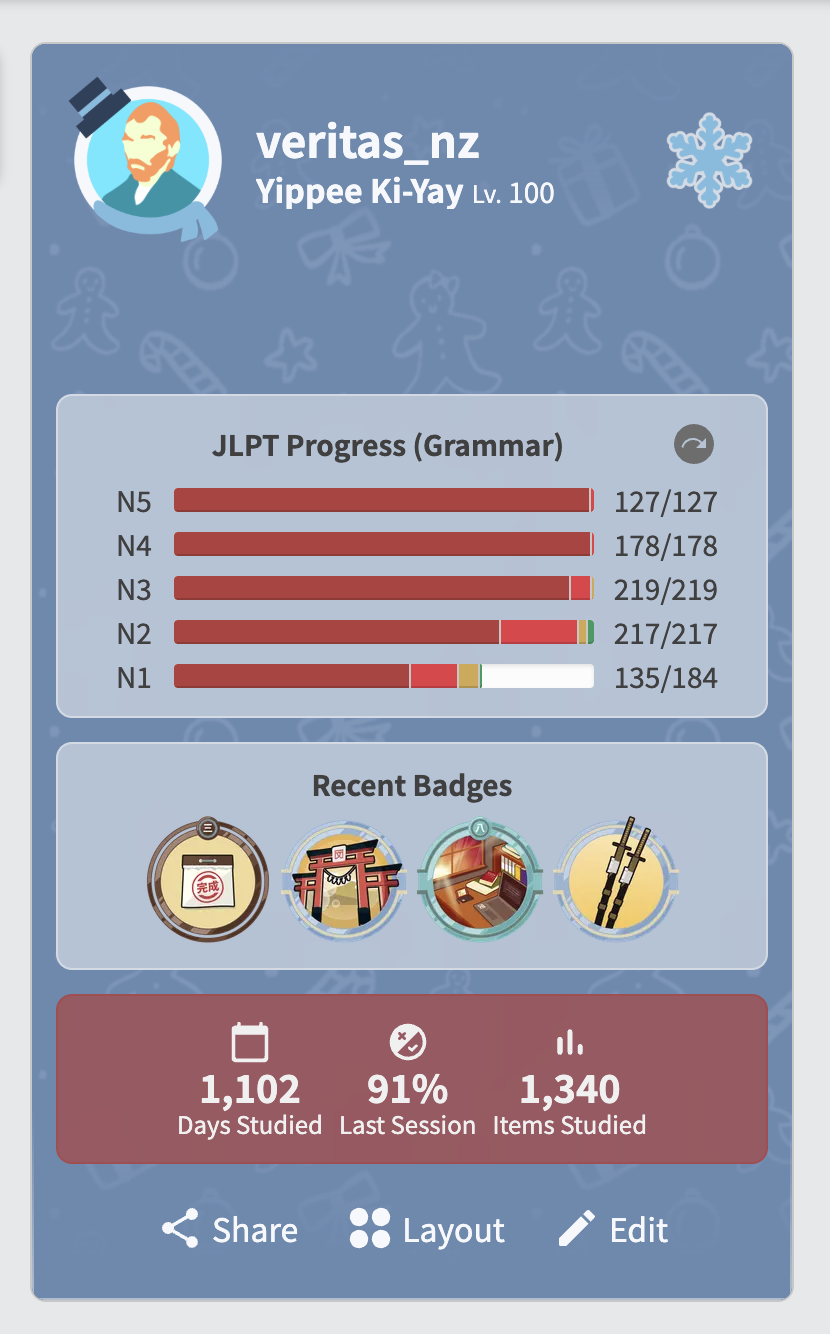Screen dimensions: 830x1334
Task: Open the Layout options
Action: (x=427, y=1229)
